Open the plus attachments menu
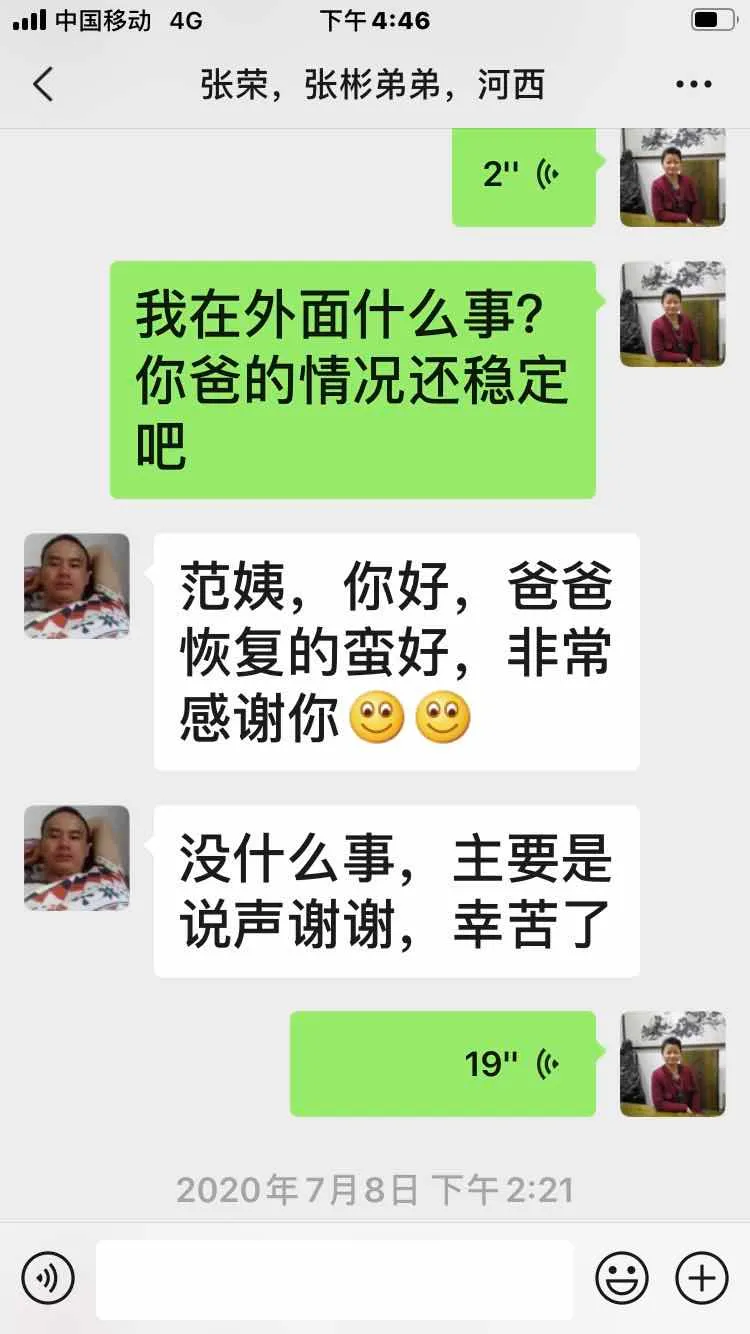 pos(702,1278)
